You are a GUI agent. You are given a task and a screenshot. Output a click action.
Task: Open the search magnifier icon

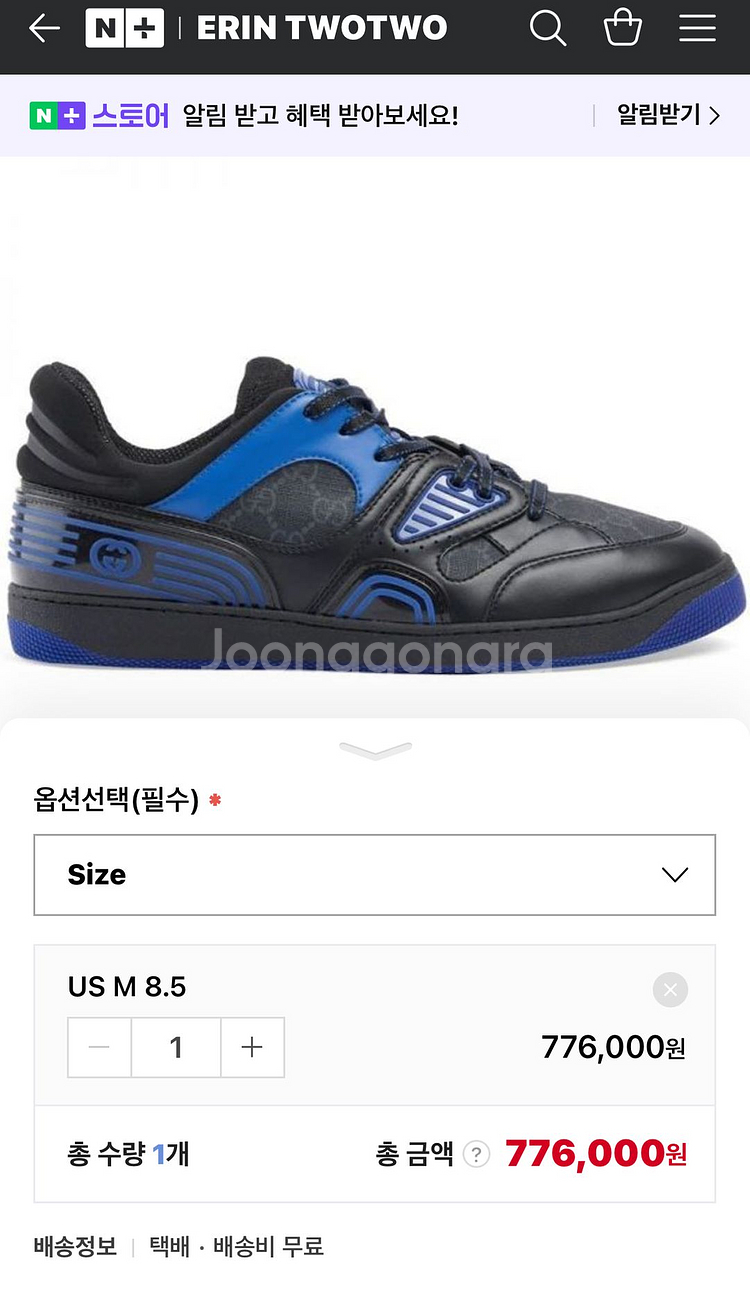[x=547, y=28]
